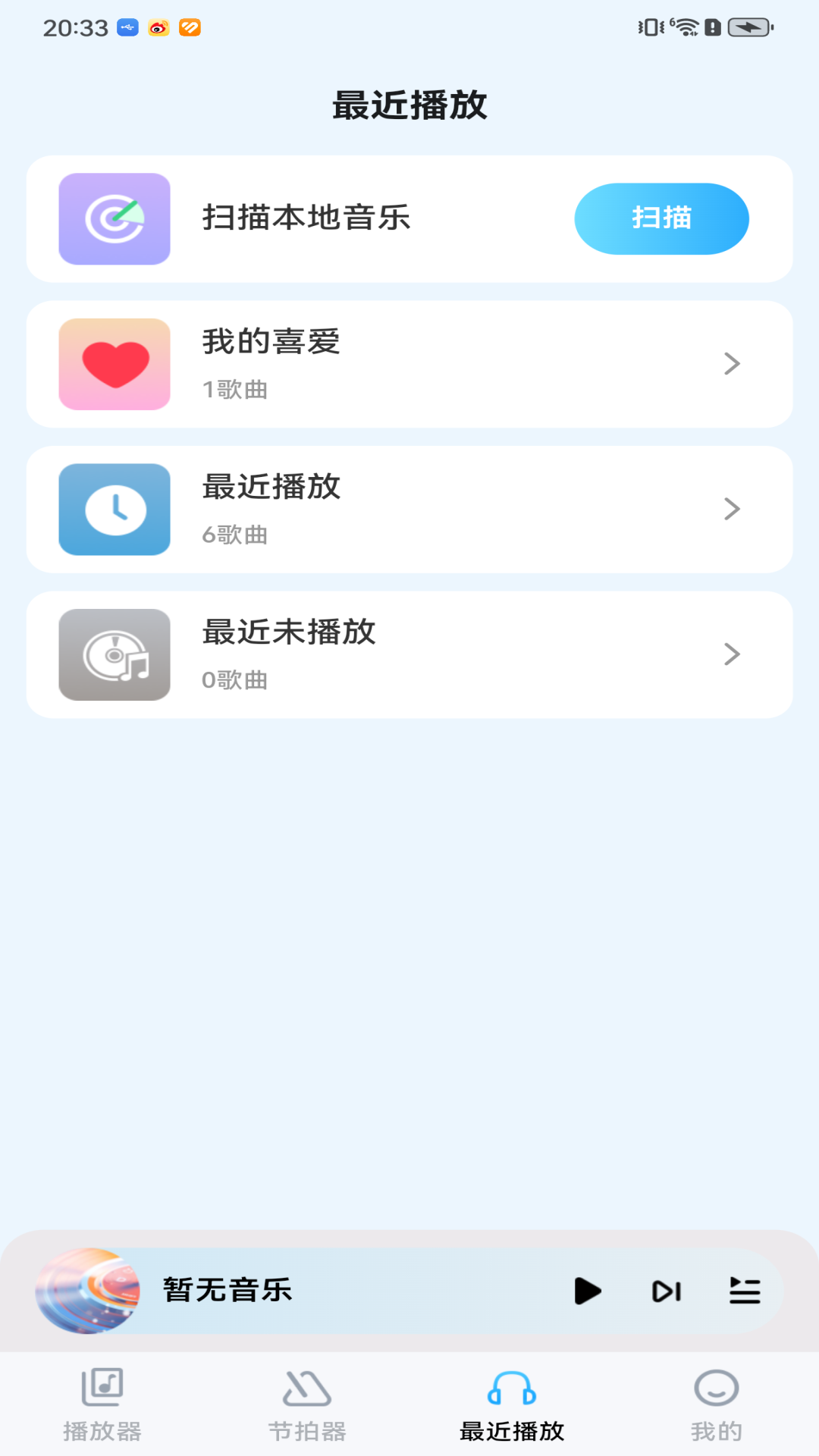The image size is (819, 1456).
Task: Click the 最近播放 clock icon
Action: pyautogui.click(x=114, y=510)
